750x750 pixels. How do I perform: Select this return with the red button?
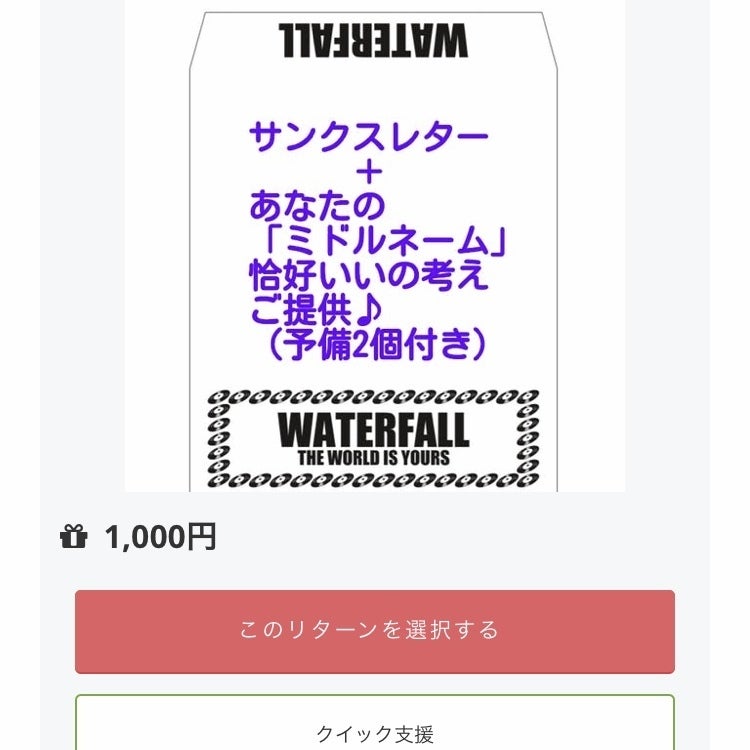tap(374, 631)
